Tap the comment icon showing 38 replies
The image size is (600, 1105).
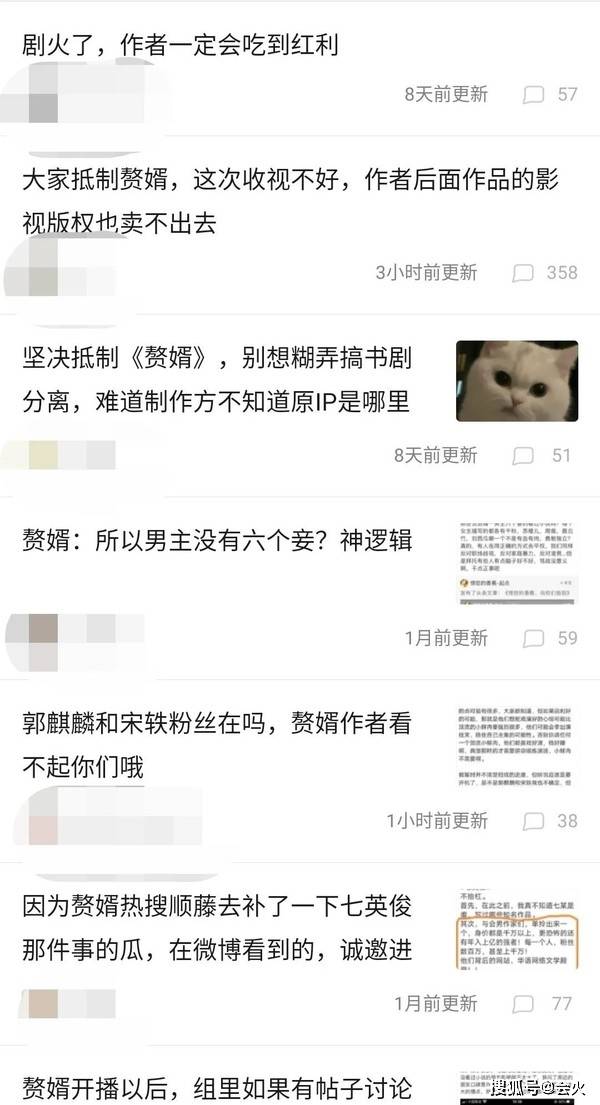(534, 821)
